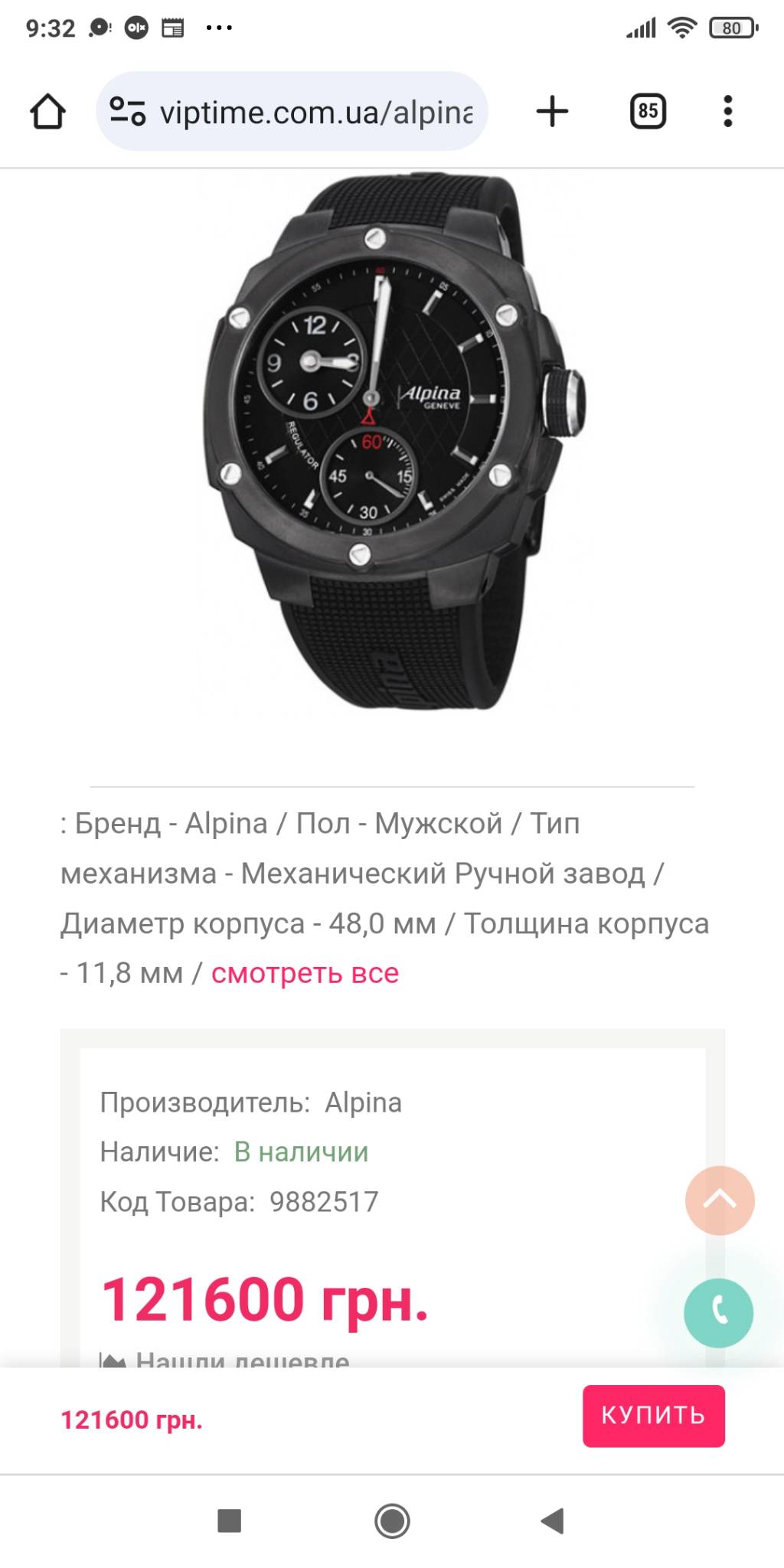Image resolution: width=784 pixels, height=1568 pixels.
Task: Go to the browser home page
Action: 47,112
